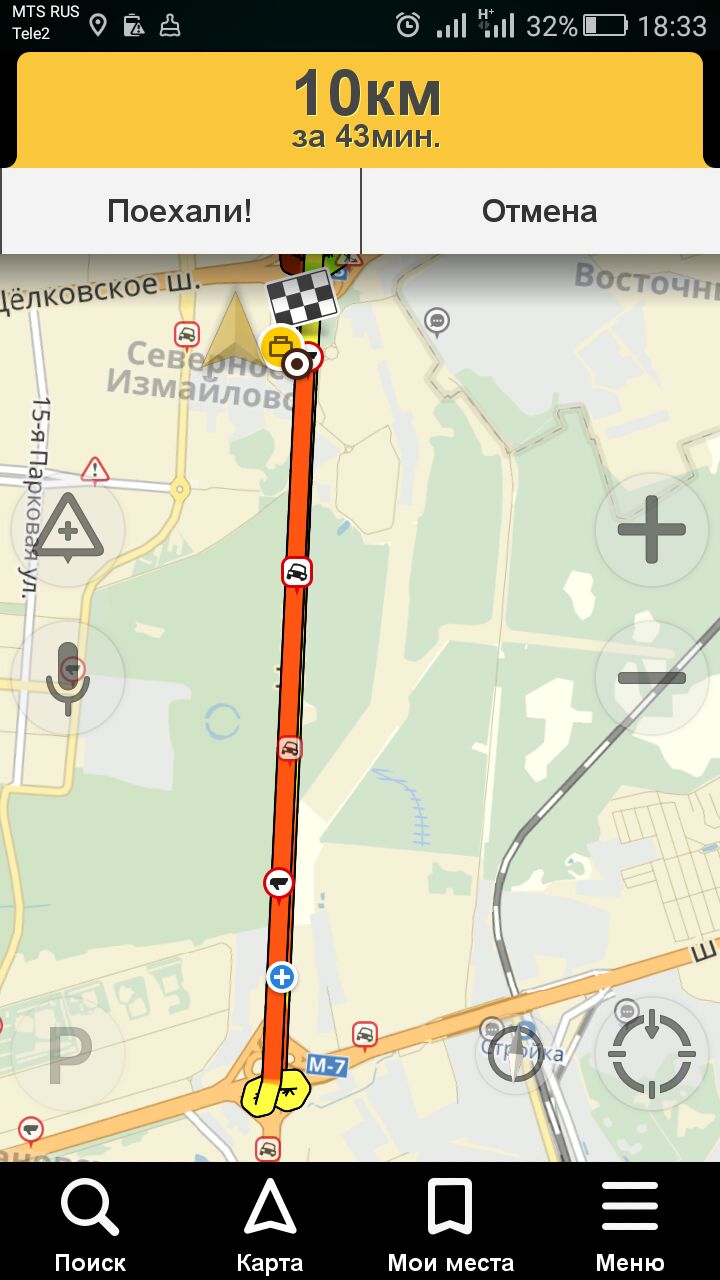
Task: Center map on my location
Action: click(x=651, y=1053)
